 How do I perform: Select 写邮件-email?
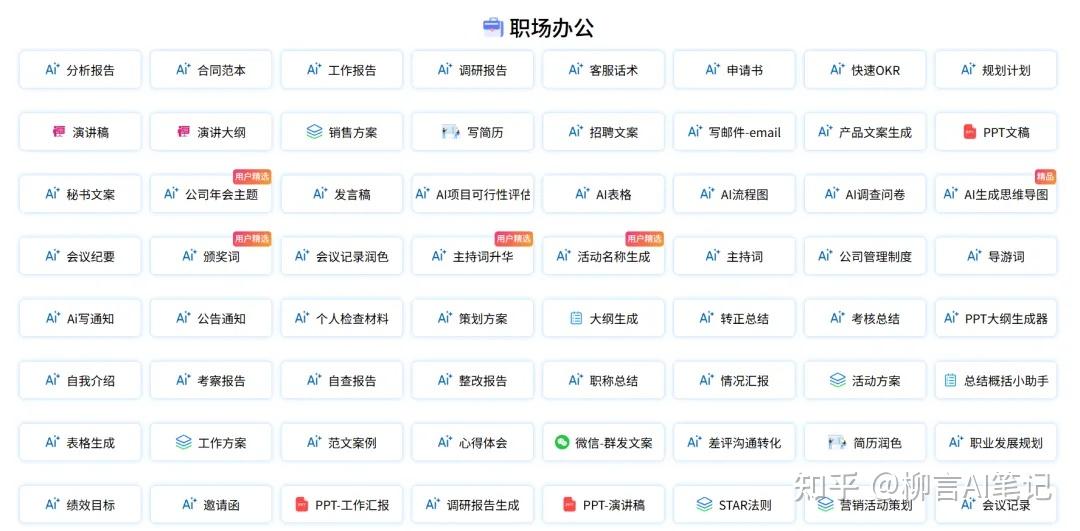click(x=735, y=132)
